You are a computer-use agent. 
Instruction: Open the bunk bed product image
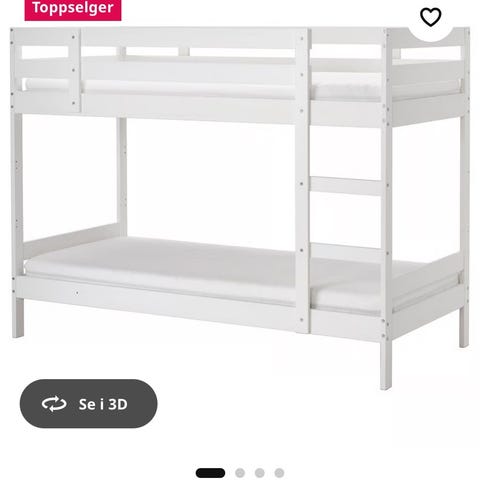pyautogui.click(x=240, y=208)
